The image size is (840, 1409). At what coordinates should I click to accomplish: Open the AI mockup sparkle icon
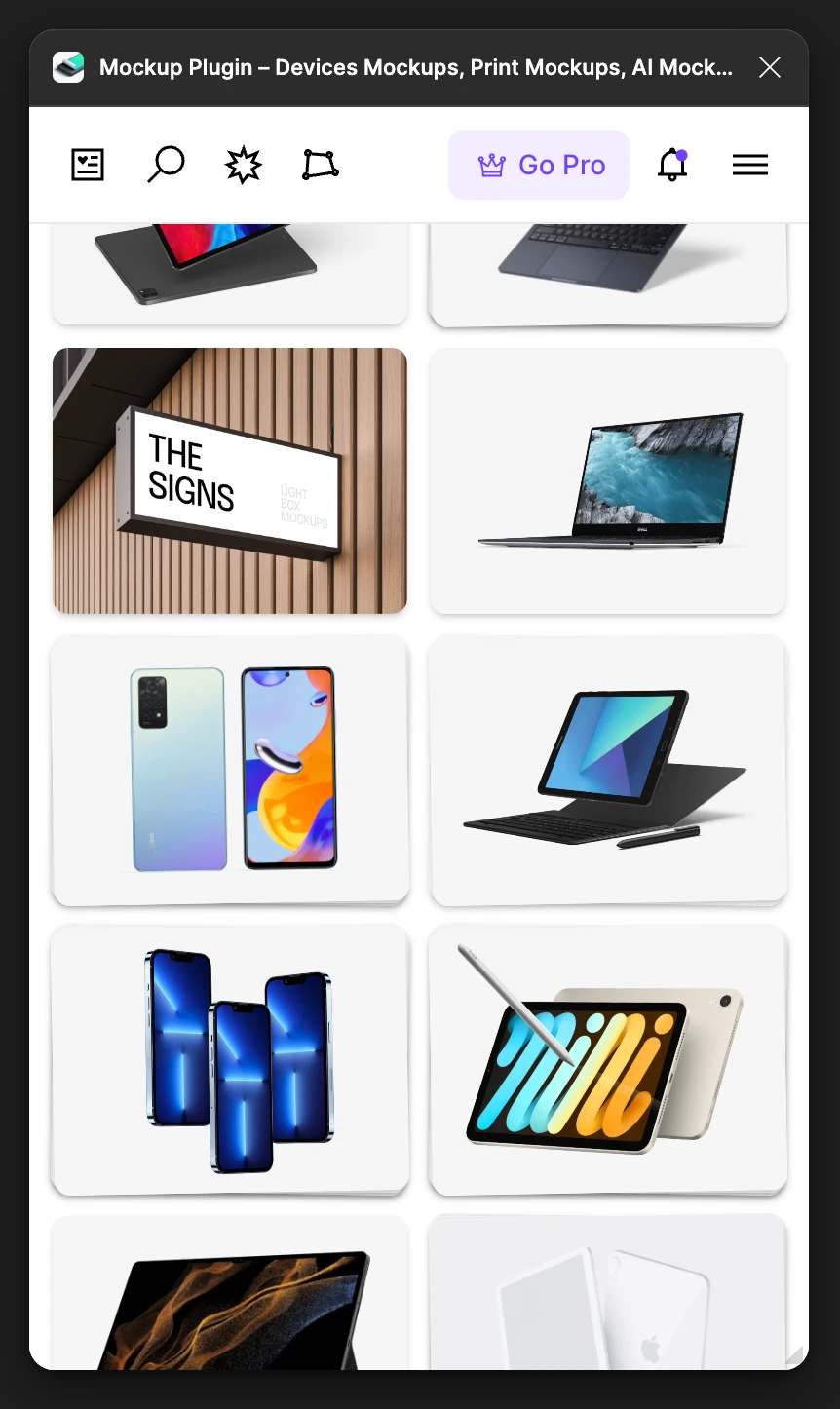pos(244,165)
